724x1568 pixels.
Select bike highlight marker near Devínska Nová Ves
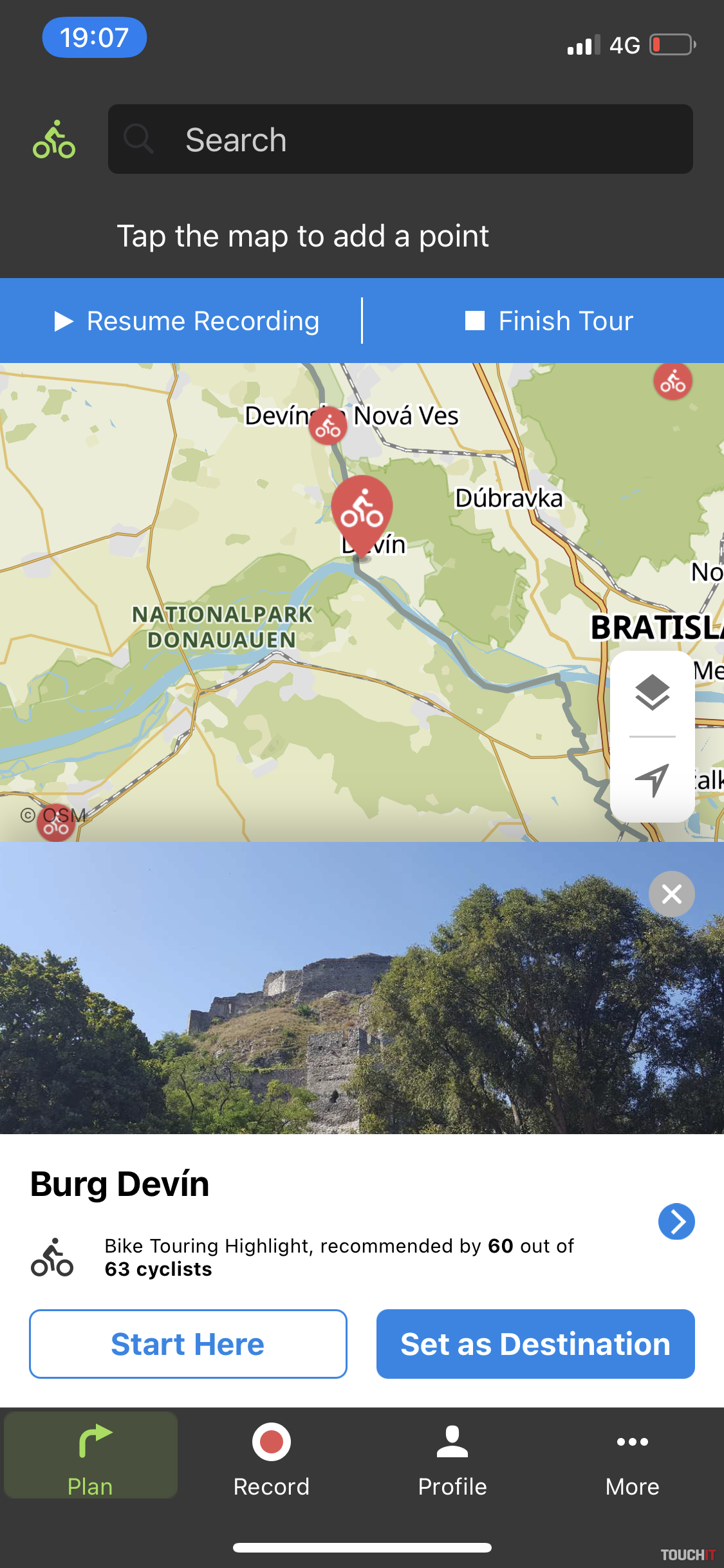point(328,426)
